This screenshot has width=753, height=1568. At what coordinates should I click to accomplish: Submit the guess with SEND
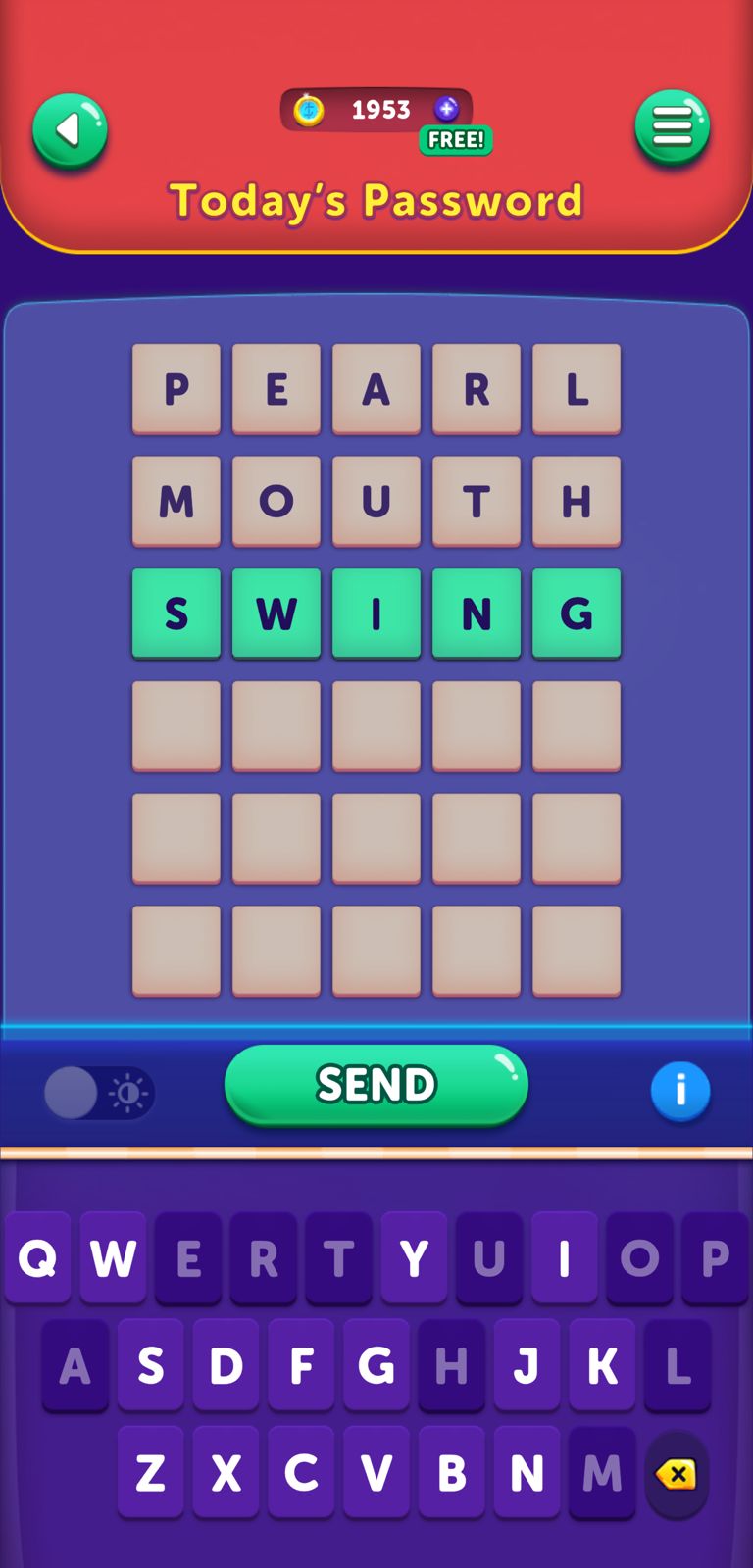(x=376, y=1085)
